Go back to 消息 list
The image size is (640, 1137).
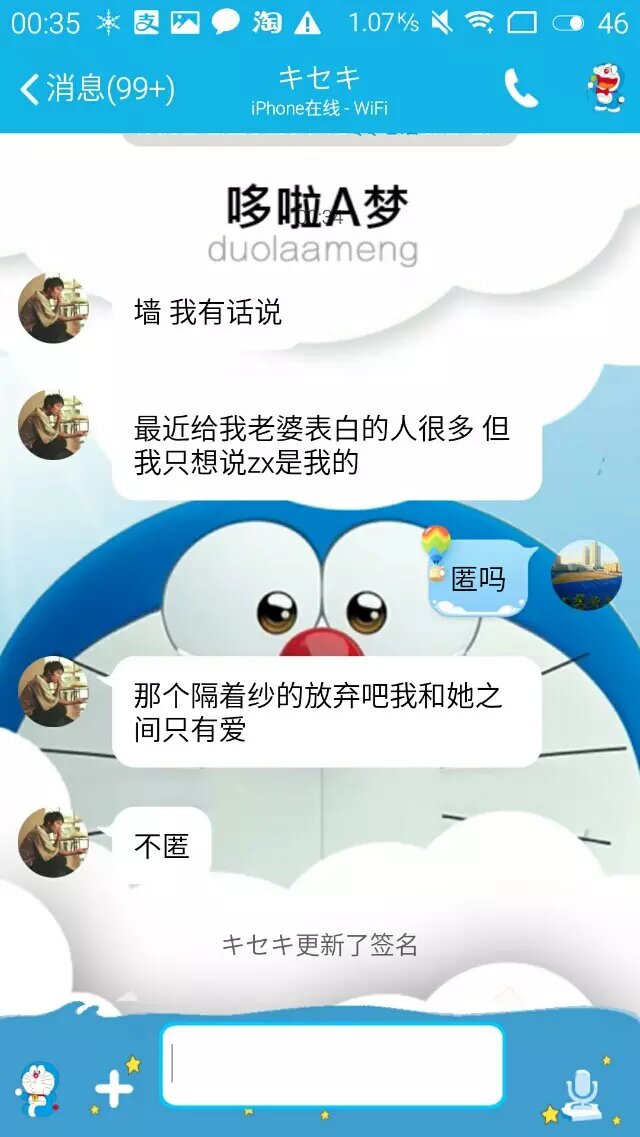pos(96,90)
